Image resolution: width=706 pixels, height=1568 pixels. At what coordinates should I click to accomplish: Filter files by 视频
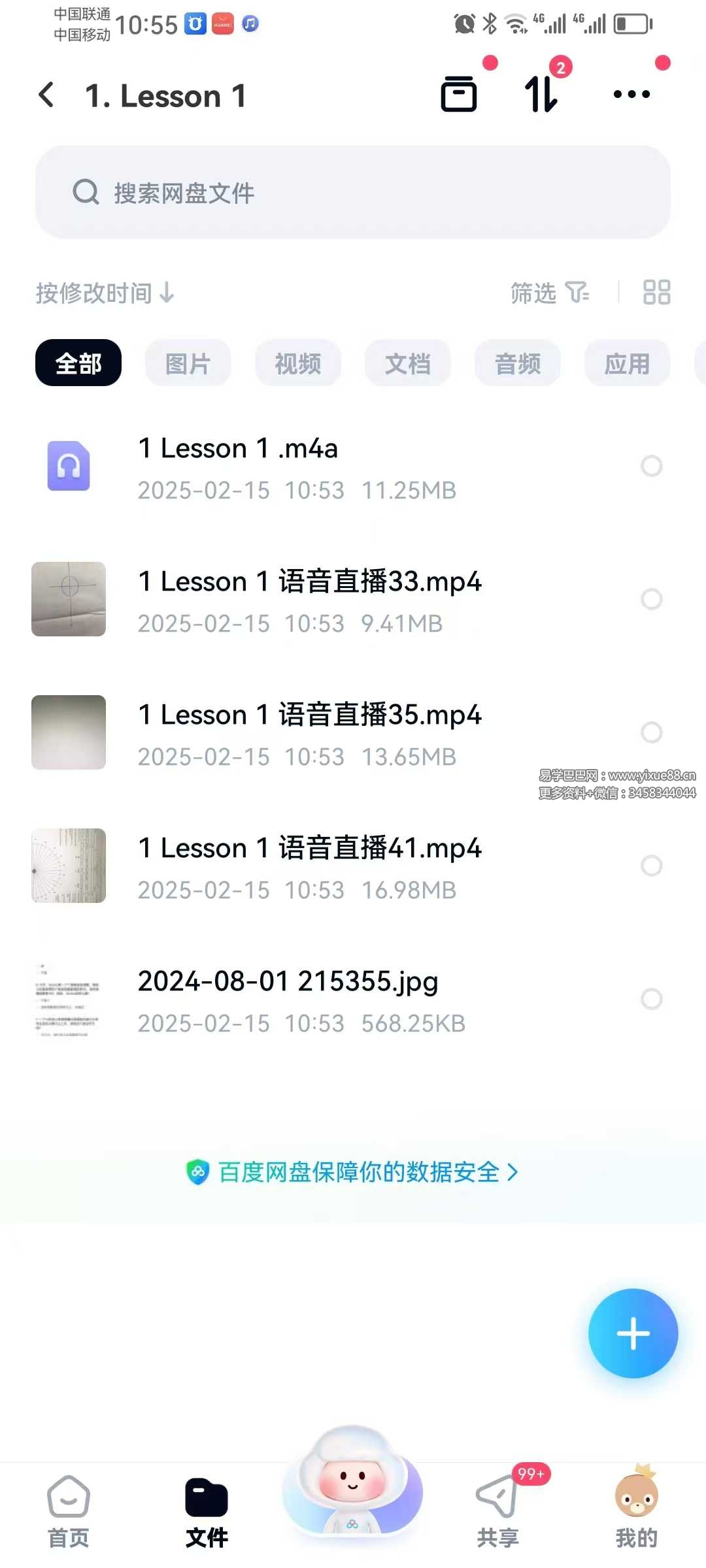(x=297, y=363)
